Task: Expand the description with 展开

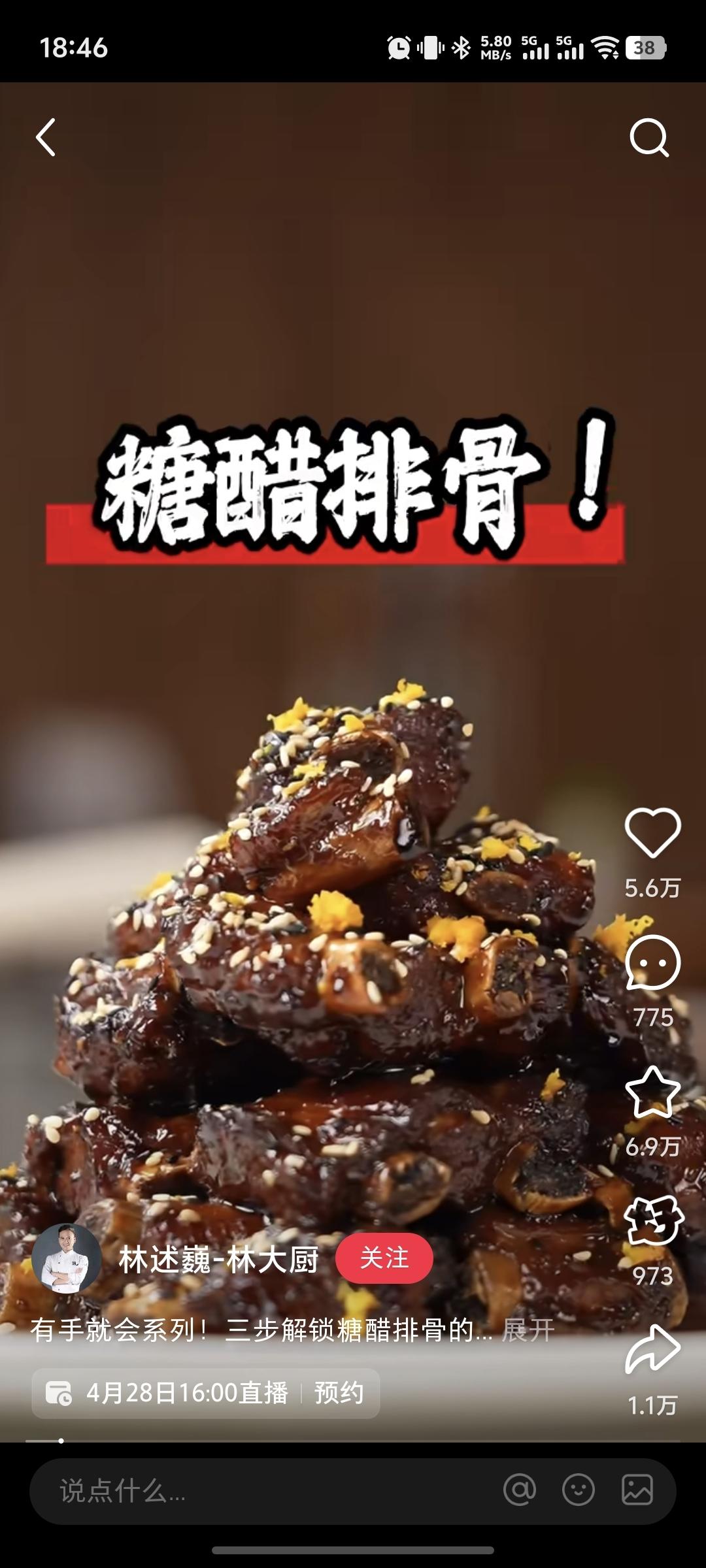Action: click(528, 1330)
